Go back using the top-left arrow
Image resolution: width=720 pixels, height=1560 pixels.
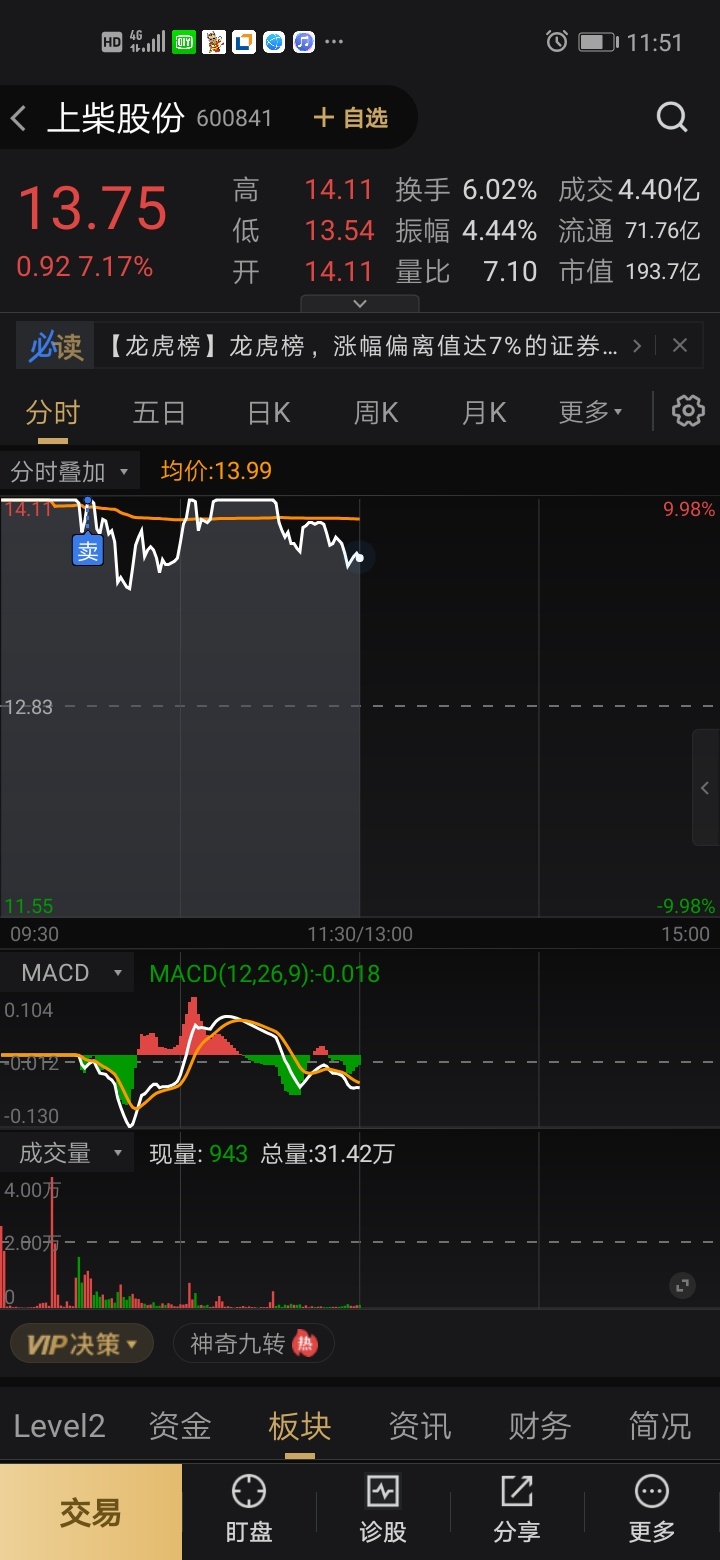pos(18,119)
